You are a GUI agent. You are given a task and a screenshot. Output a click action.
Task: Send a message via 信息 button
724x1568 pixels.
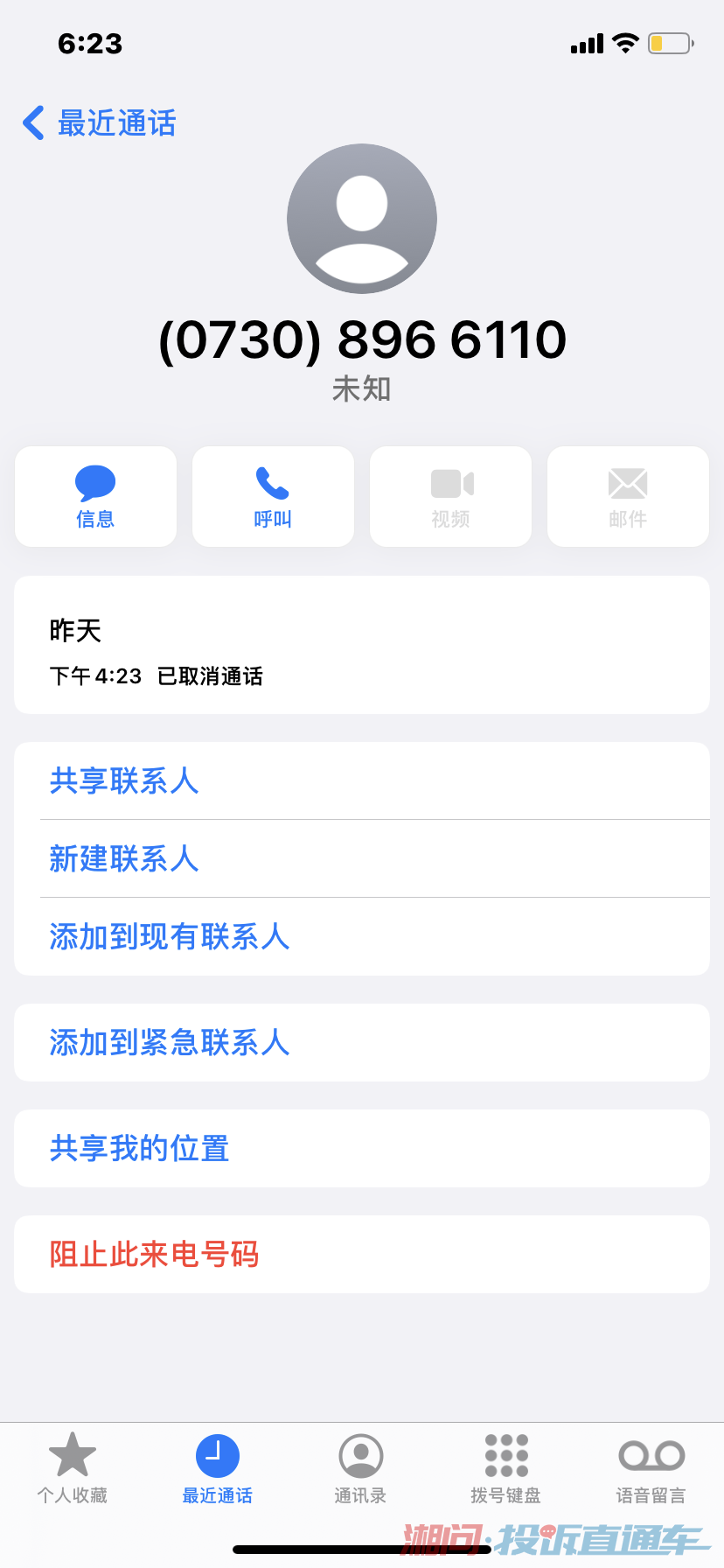95,497
